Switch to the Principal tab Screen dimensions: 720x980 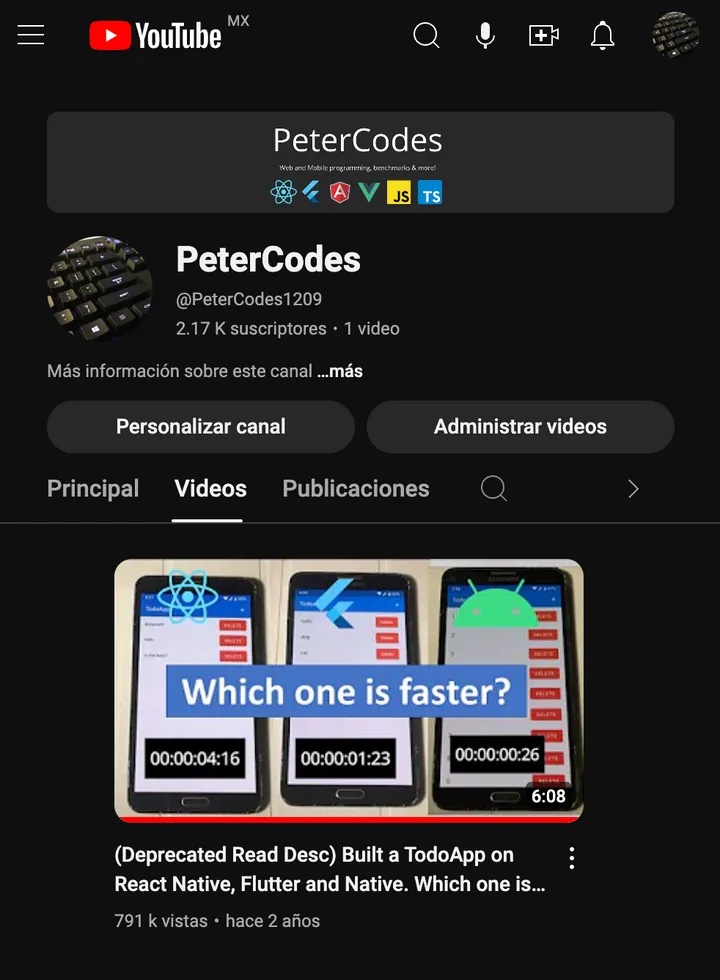point(93,489)
